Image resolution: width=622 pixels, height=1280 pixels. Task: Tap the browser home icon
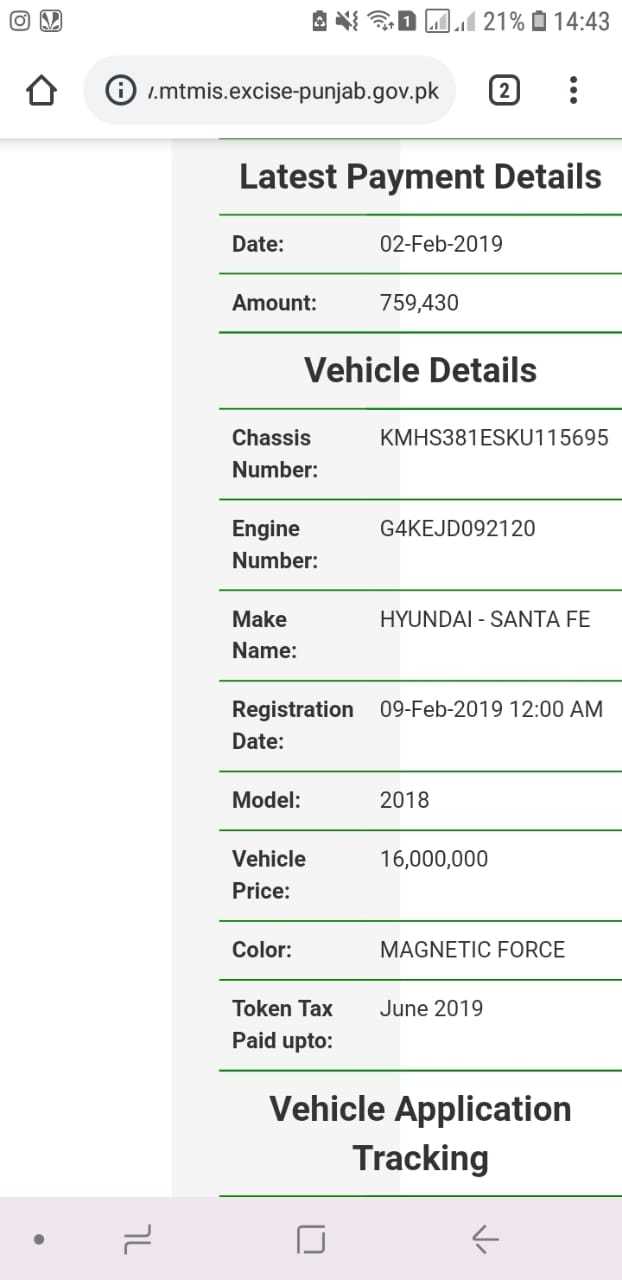point(41,91)
